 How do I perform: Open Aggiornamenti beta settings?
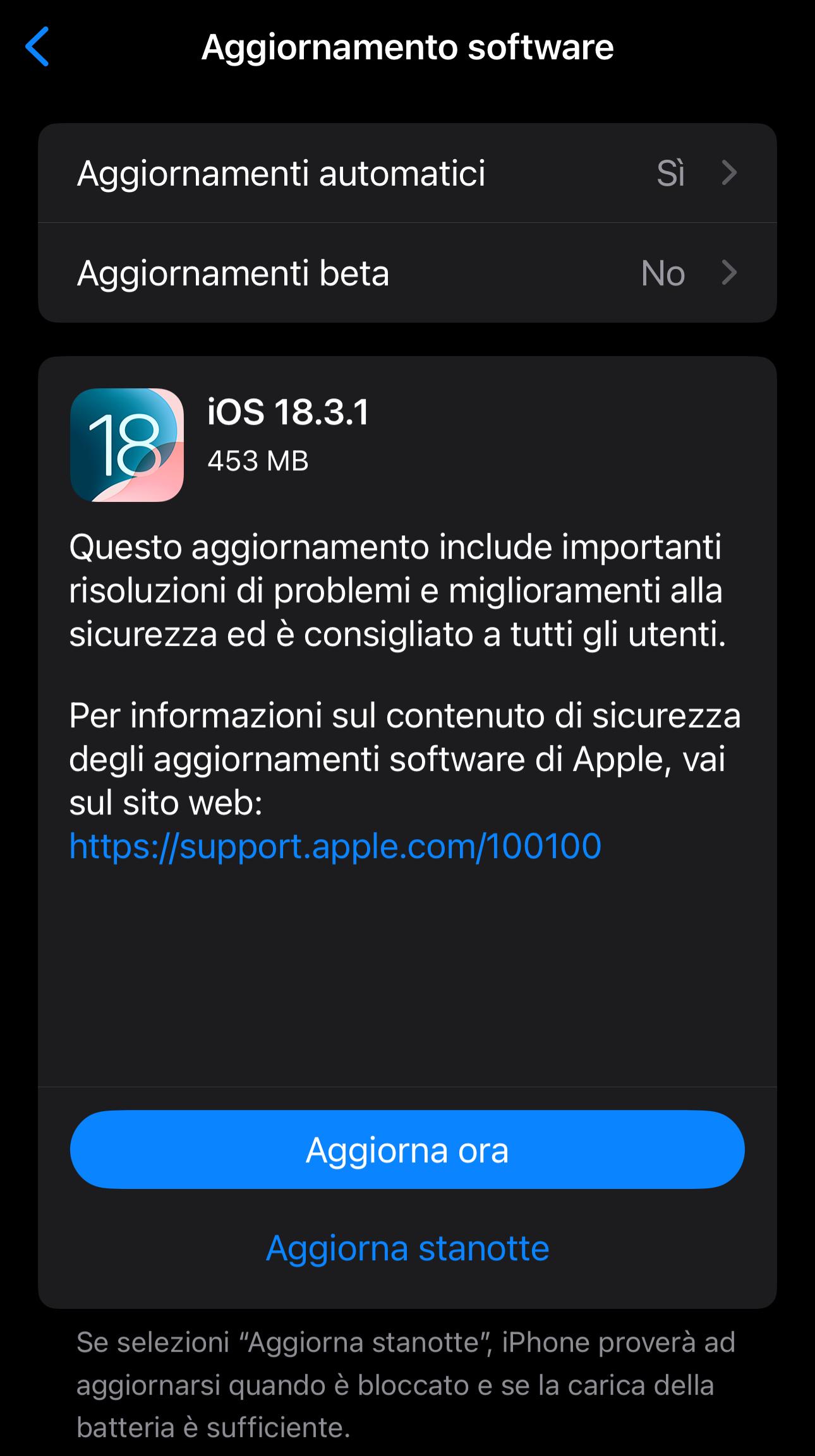(x=407, y=273)
